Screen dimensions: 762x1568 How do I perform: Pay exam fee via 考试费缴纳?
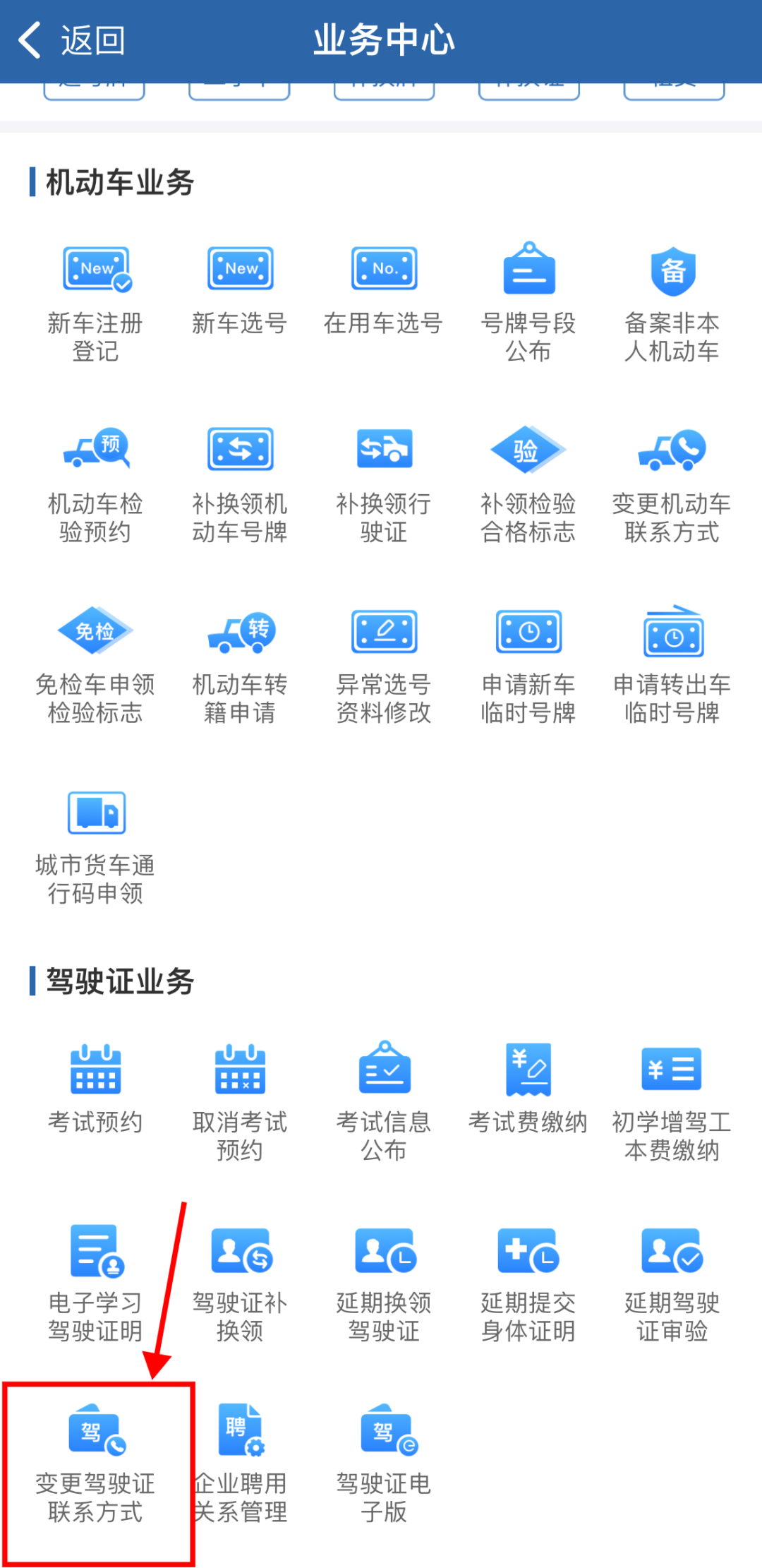pos(528,1089)
